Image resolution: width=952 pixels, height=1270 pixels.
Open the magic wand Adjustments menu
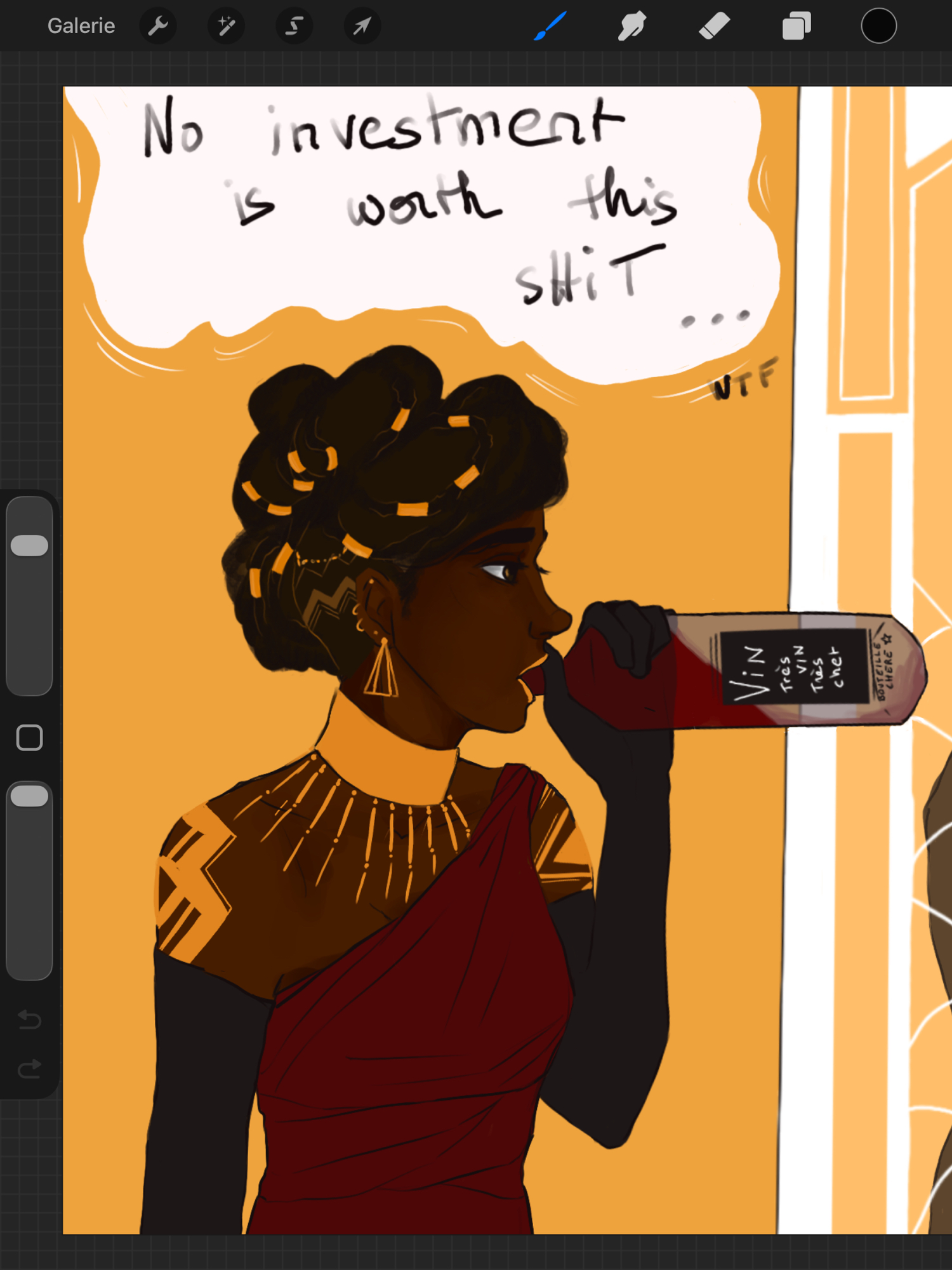click(x=227, y=26)
